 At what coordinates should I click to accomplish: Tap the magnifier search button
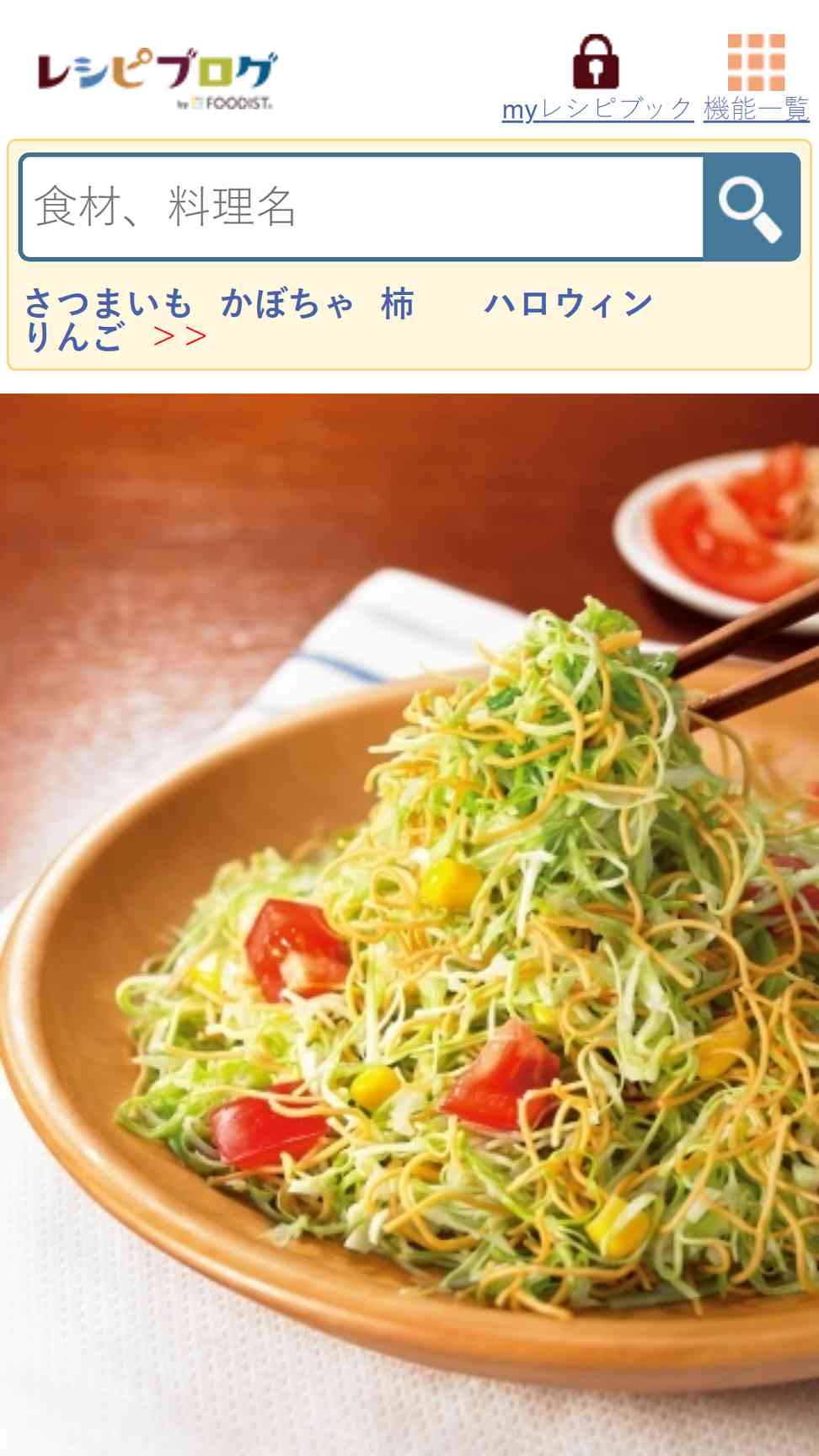click(x=751, y=207)
